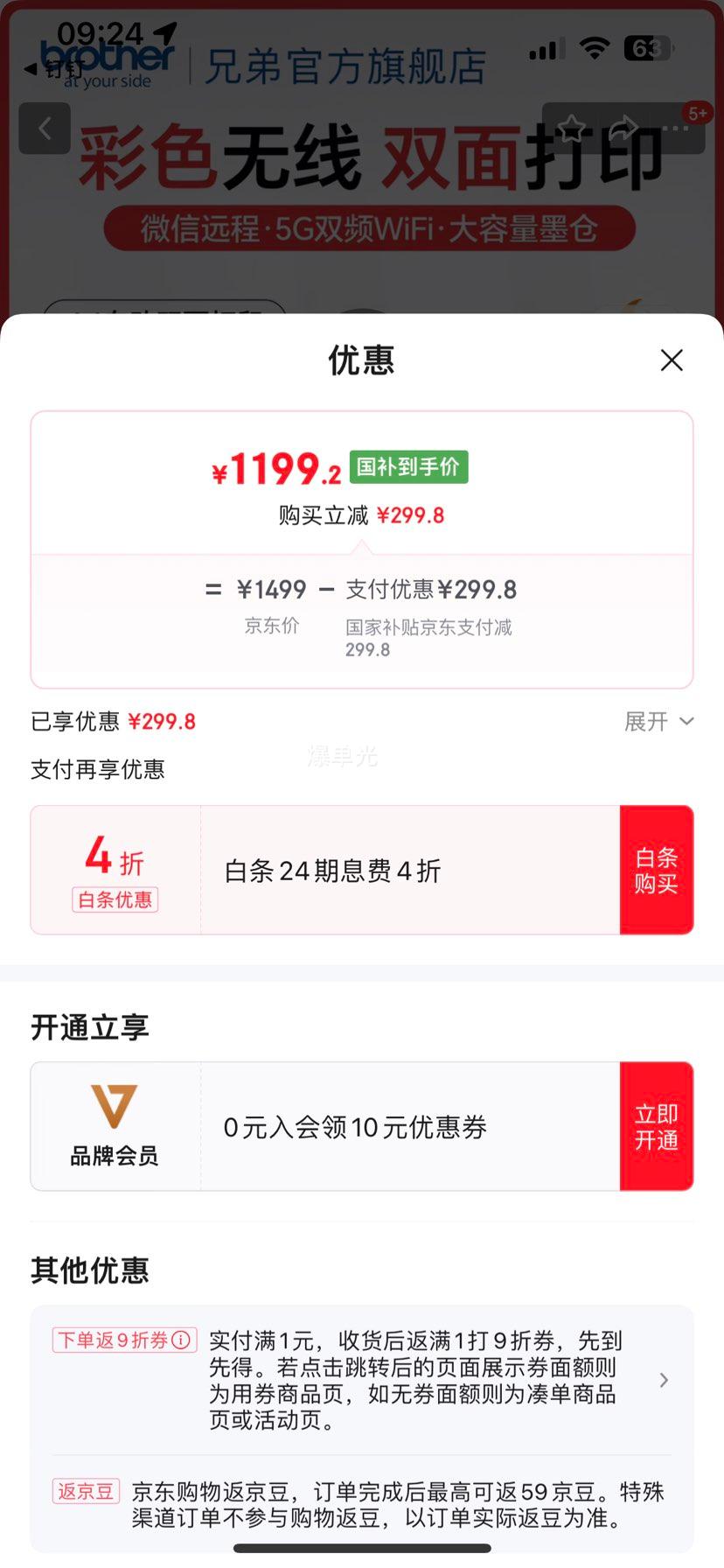Tap the 白条购买 button

click(x=657, y=871)
